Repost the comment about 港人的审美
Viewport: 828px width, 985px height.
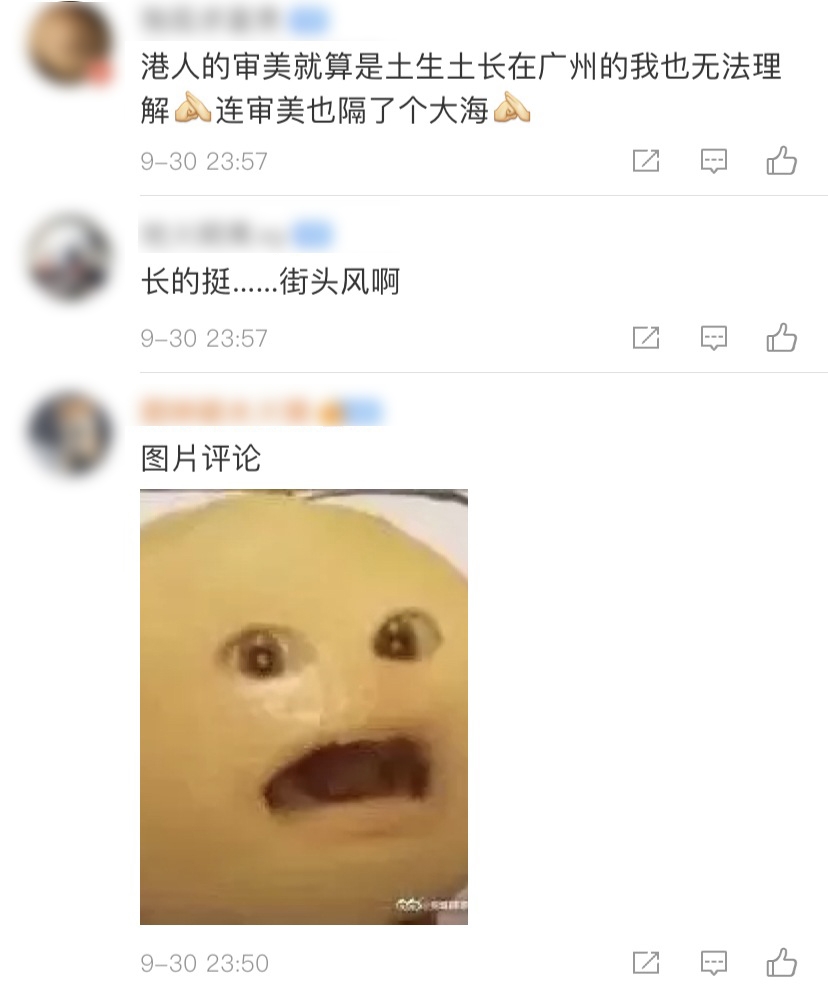point(646,161)
